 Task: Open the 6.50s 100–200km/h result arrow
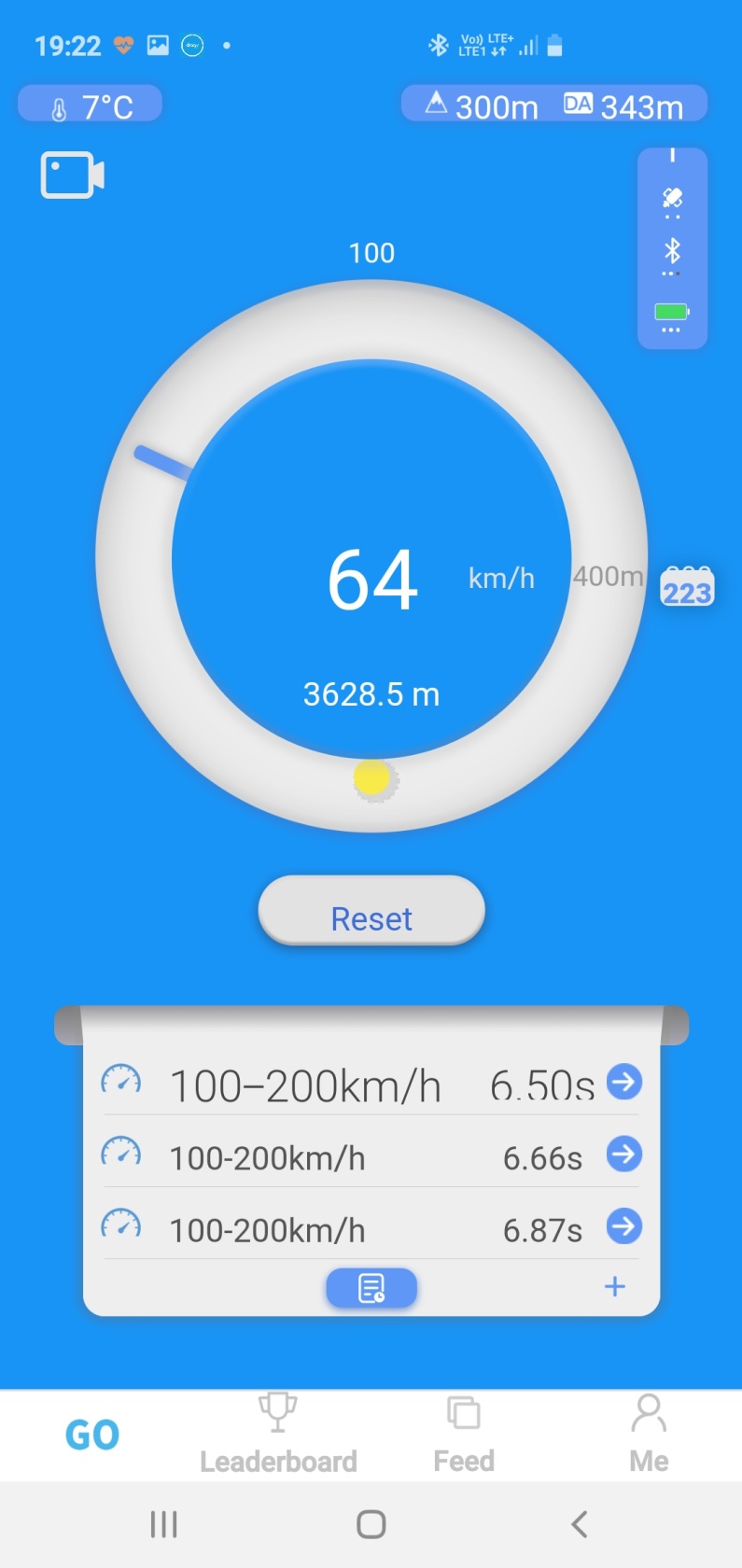pyautogui.click(x=623, y=1082)
